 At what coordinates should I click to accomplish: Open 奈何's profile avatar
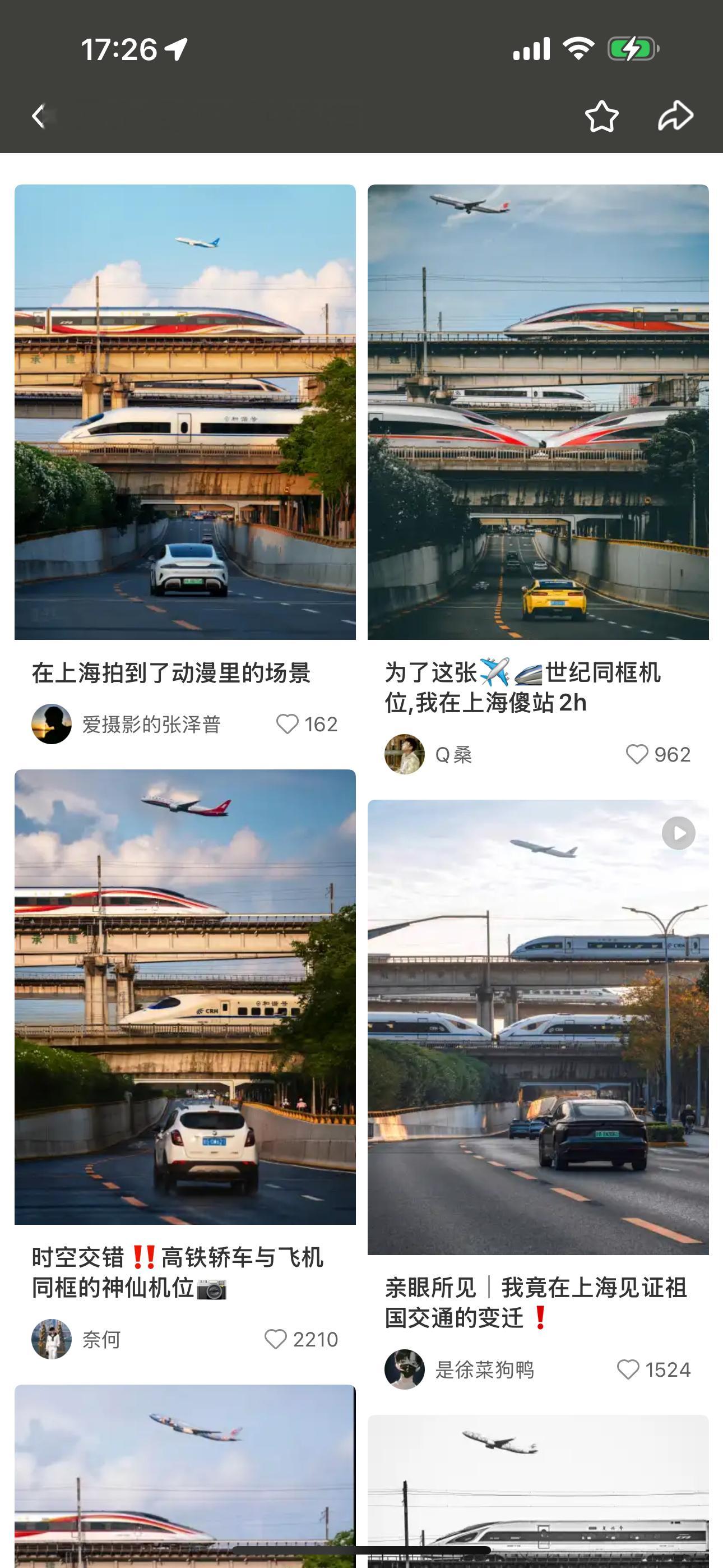point(52,1339)
